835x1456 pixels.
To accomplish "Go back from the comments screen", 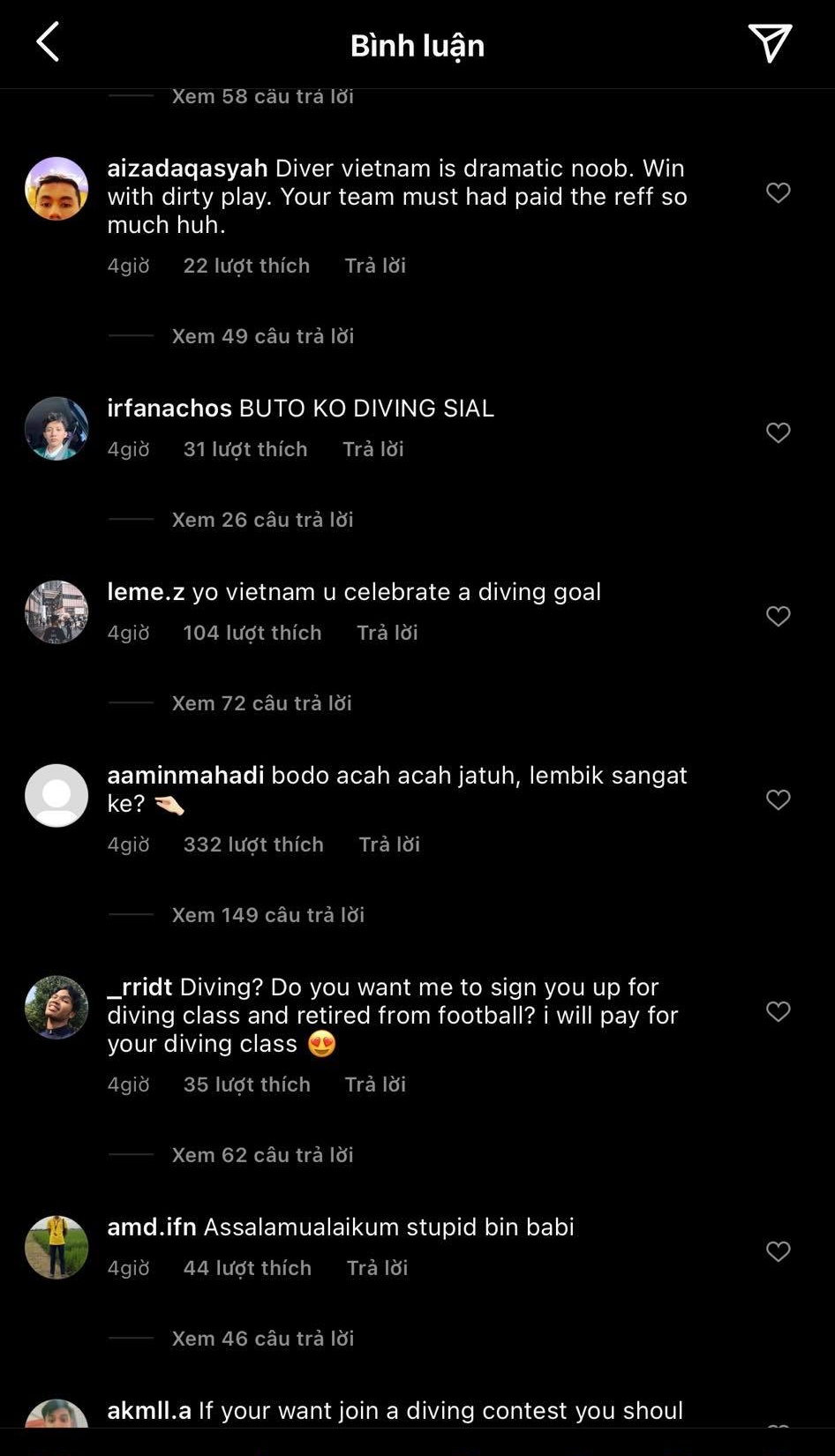I will (48, 42).
